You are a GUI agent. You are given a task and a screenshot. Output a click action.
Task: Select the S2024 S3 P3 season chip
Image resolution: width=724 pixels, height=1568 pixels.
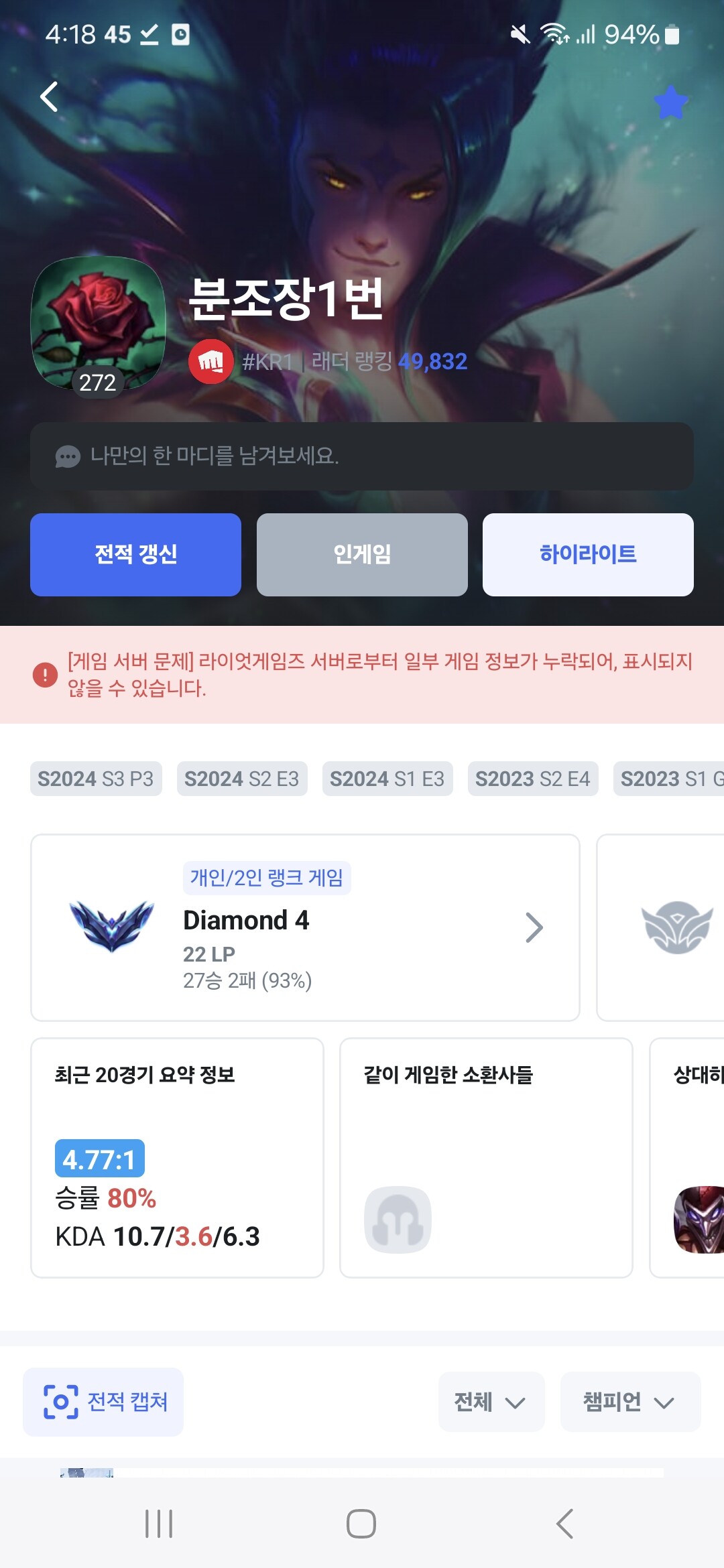point(96,779)
